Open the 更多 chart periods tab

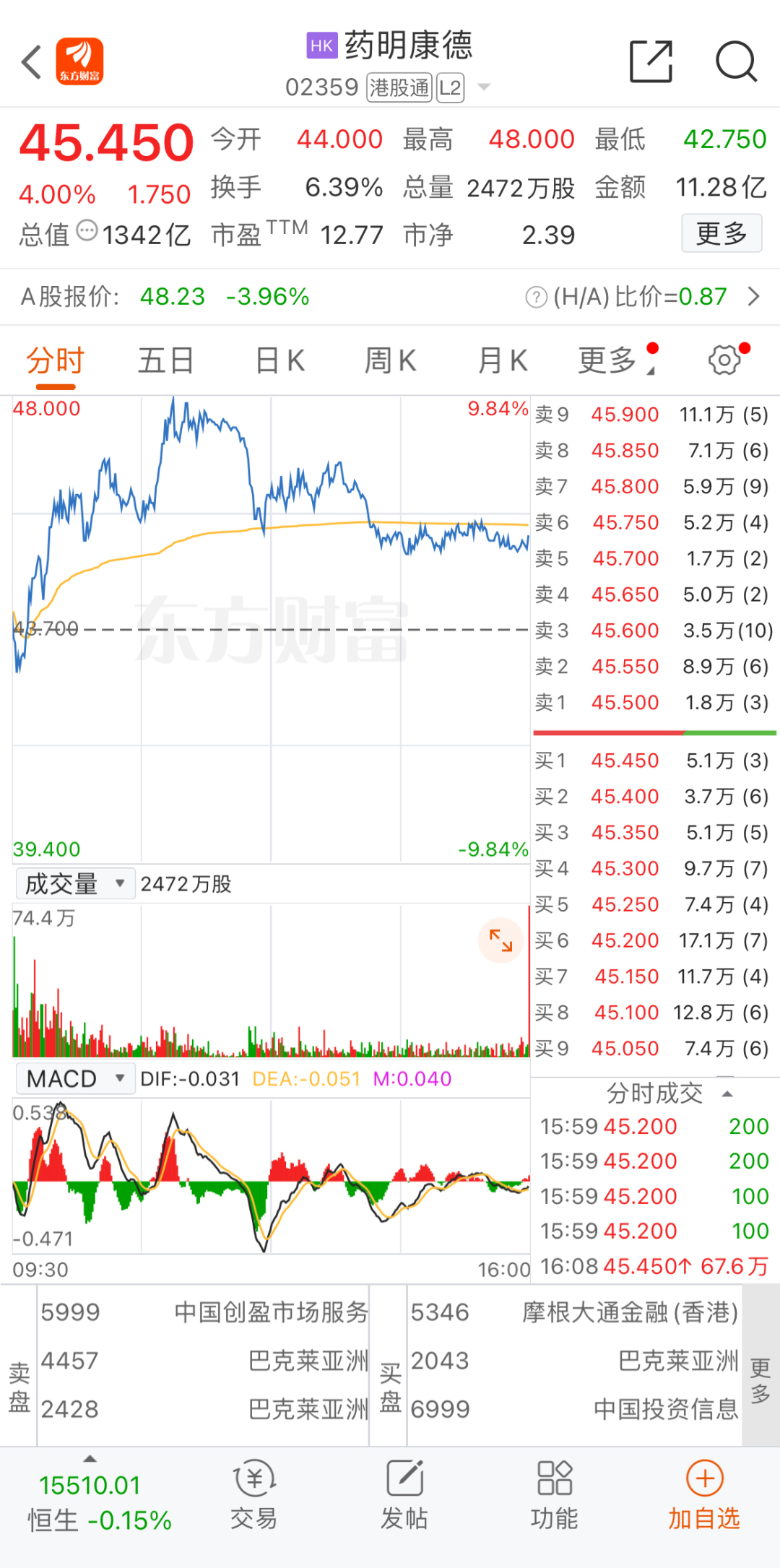coord(608,360)
